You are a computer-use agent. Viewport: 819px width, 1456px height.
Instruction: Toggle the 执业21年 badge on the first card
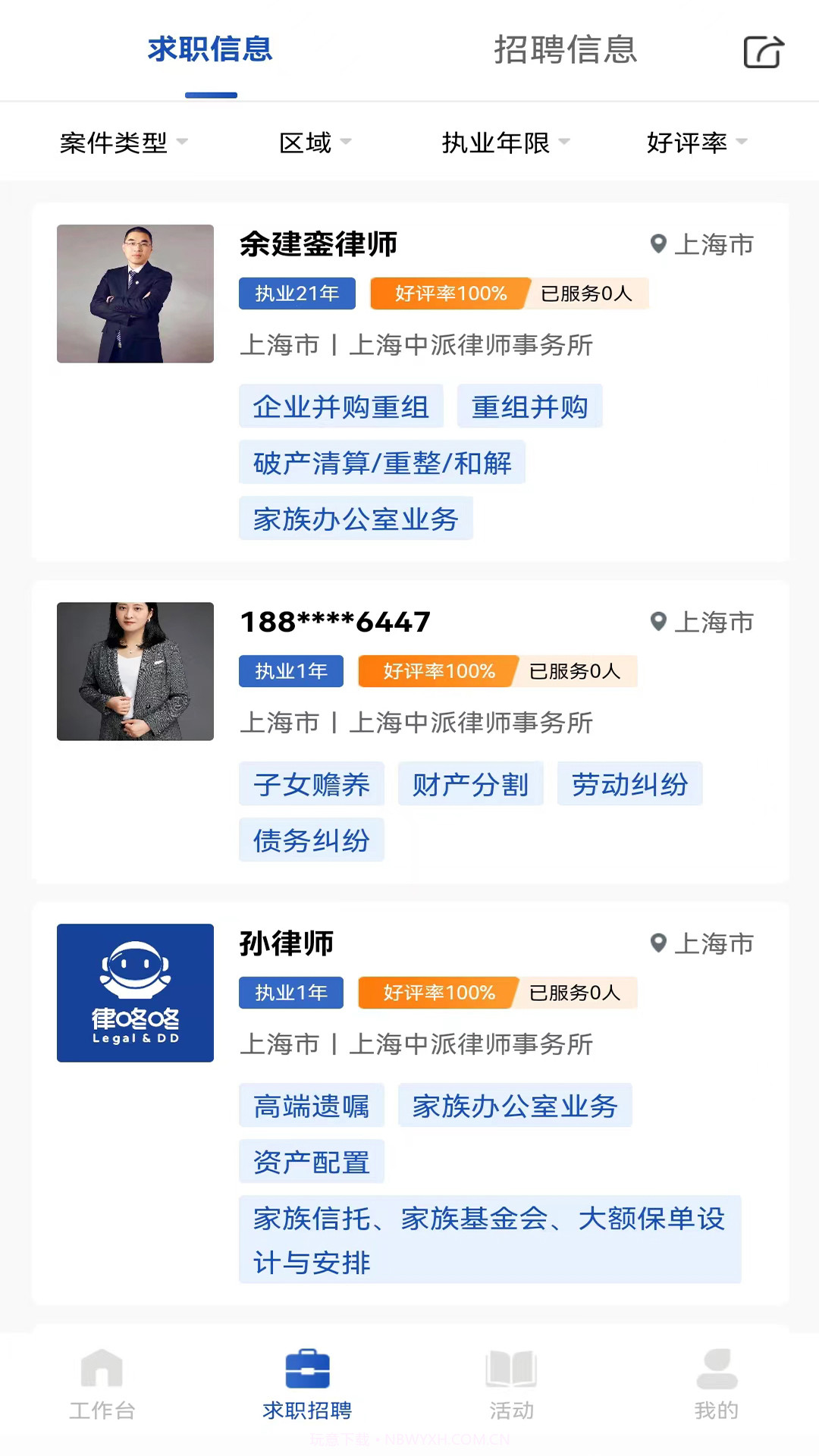coord(297,293)
